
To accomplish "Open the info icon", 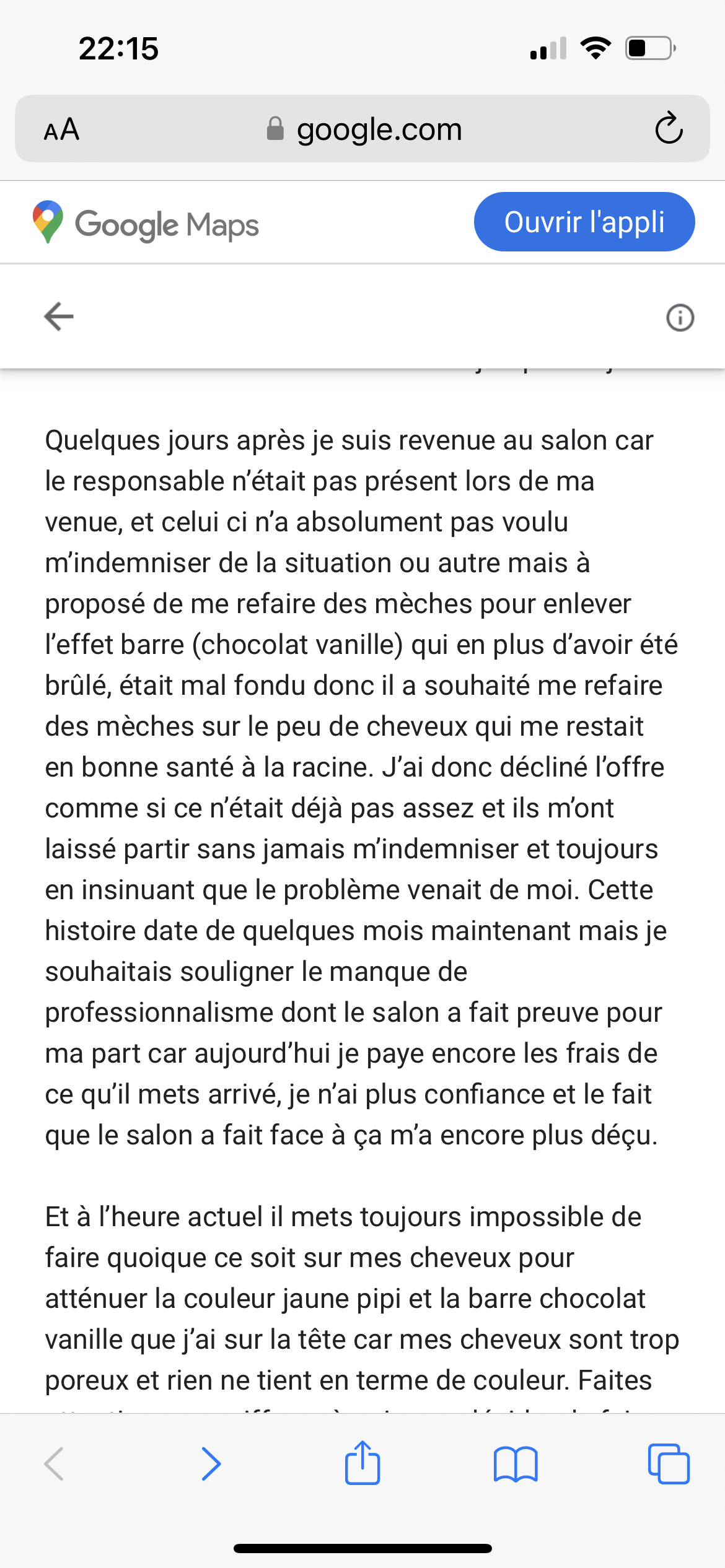I will pyautogui.click(x=680, y=318).
